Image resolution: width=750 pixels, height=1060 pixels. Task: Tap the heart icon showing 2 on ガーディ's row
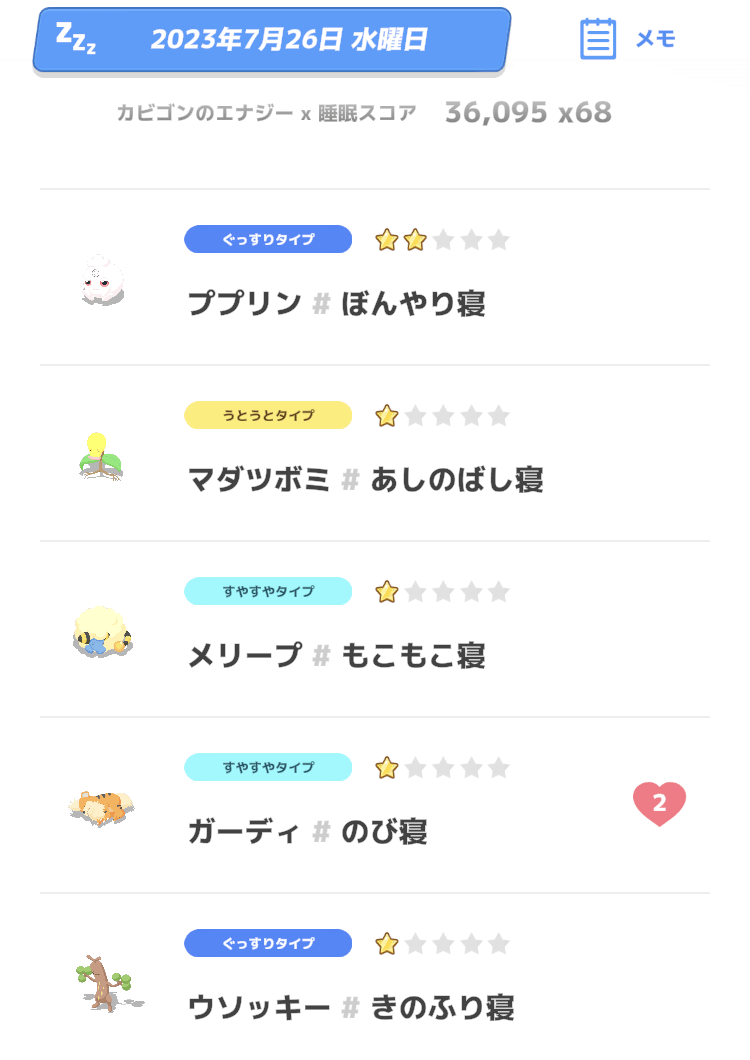[x=659, y=802]
